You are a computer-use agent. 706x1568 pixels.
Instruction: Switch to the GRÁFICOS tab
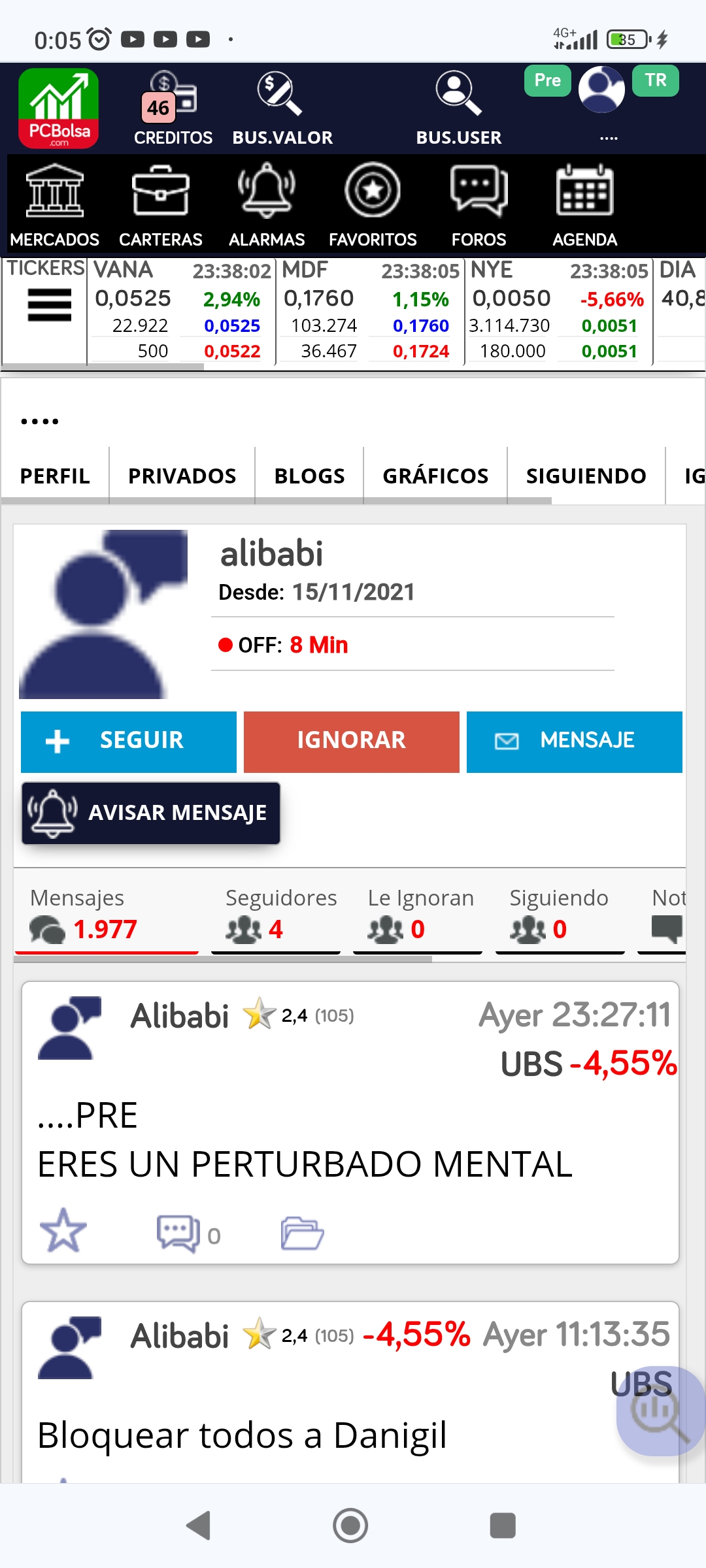pyautogui.click(x=435, y=476)
